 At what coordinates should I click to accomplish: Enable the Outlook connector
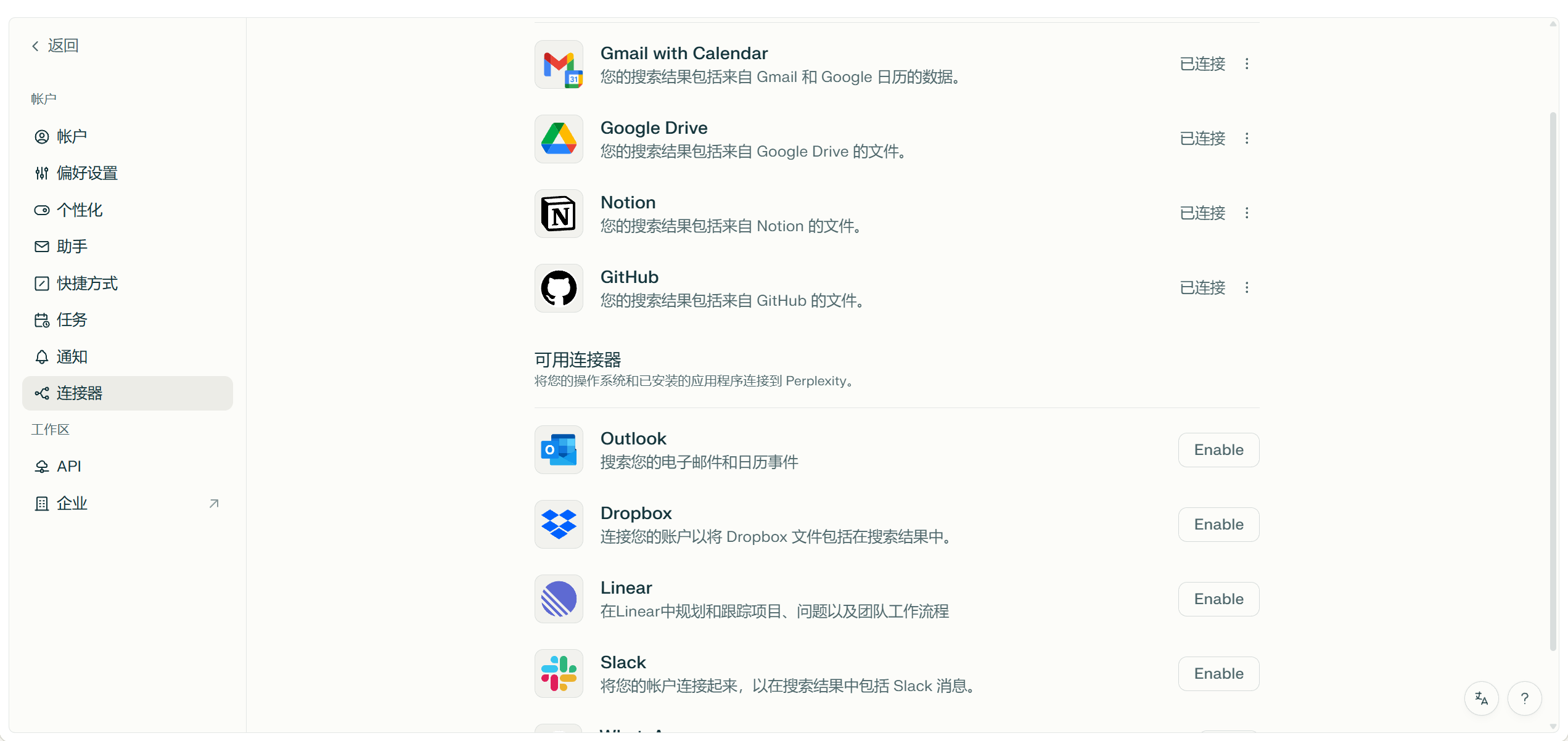(x=1218, y=450)
